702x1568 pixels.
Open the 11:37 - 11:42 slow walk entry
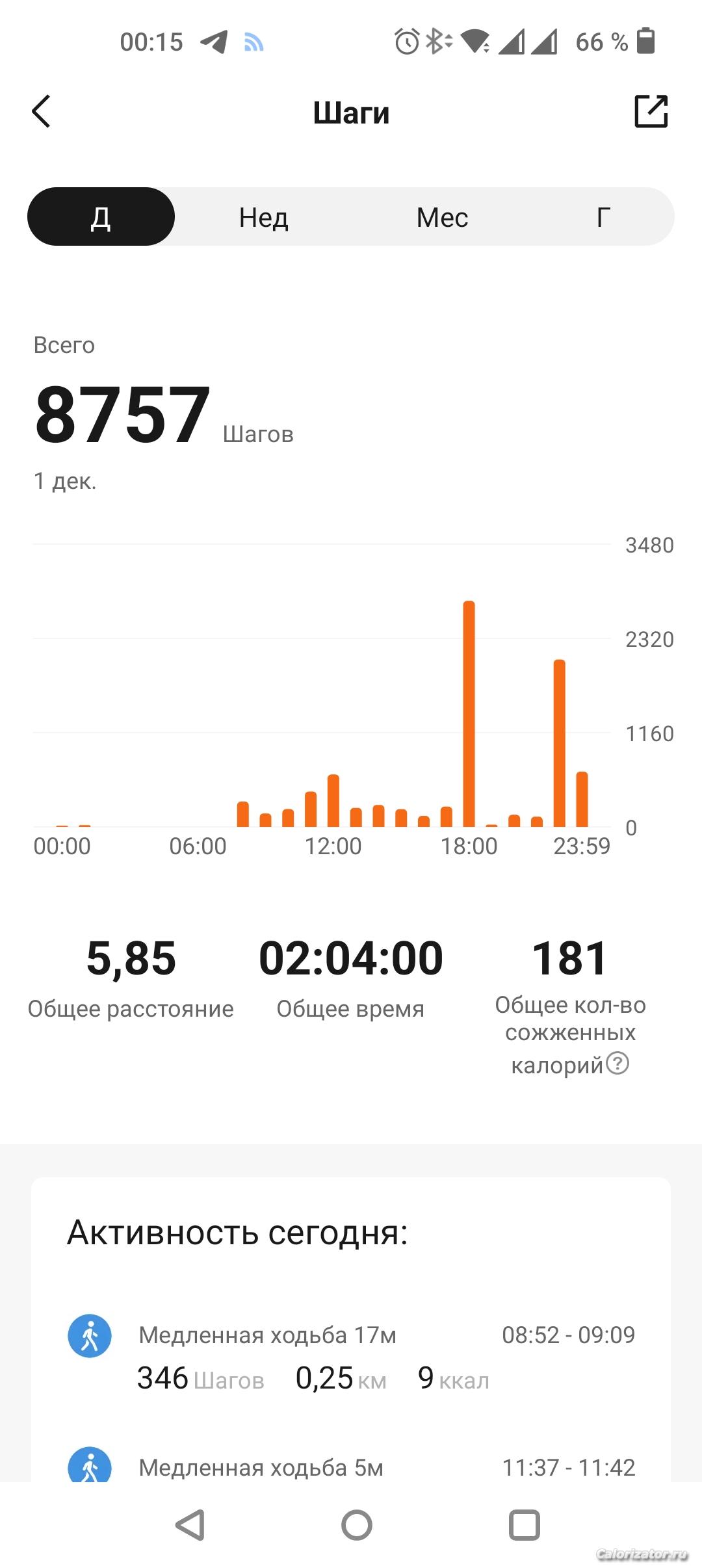pos(351,1468)
